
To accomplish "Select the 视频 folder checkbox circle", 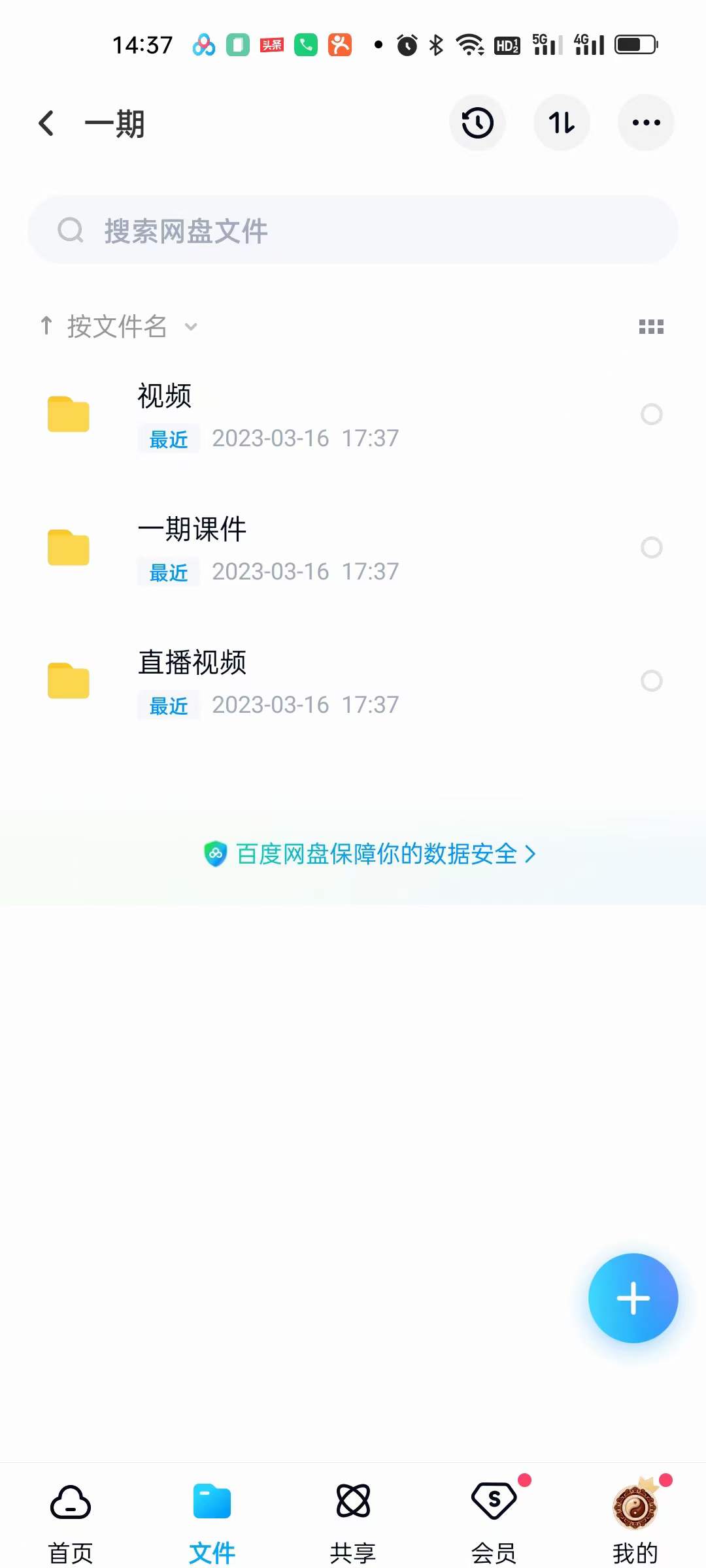I will (652, 415).
